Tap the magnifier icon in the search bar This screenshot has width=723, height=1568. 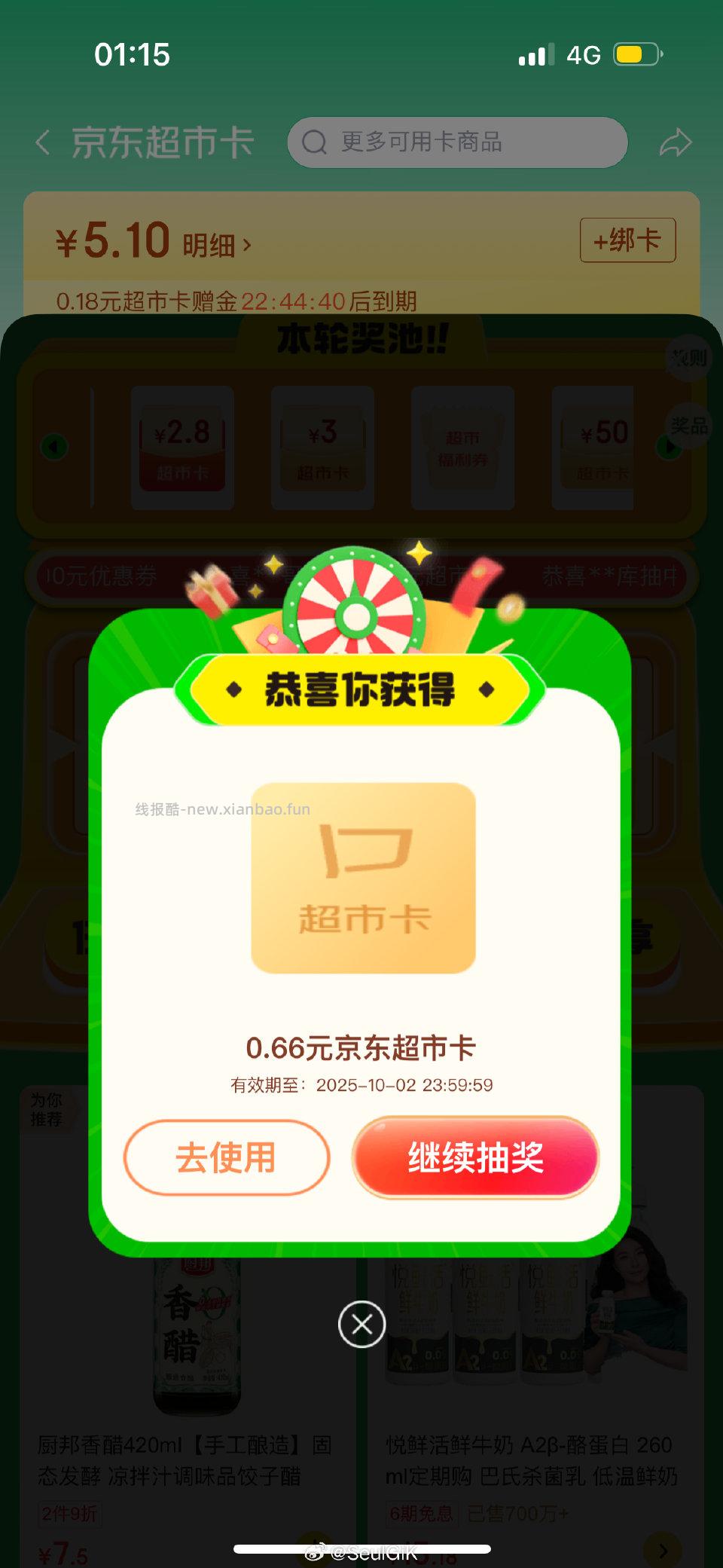[315, 142]
